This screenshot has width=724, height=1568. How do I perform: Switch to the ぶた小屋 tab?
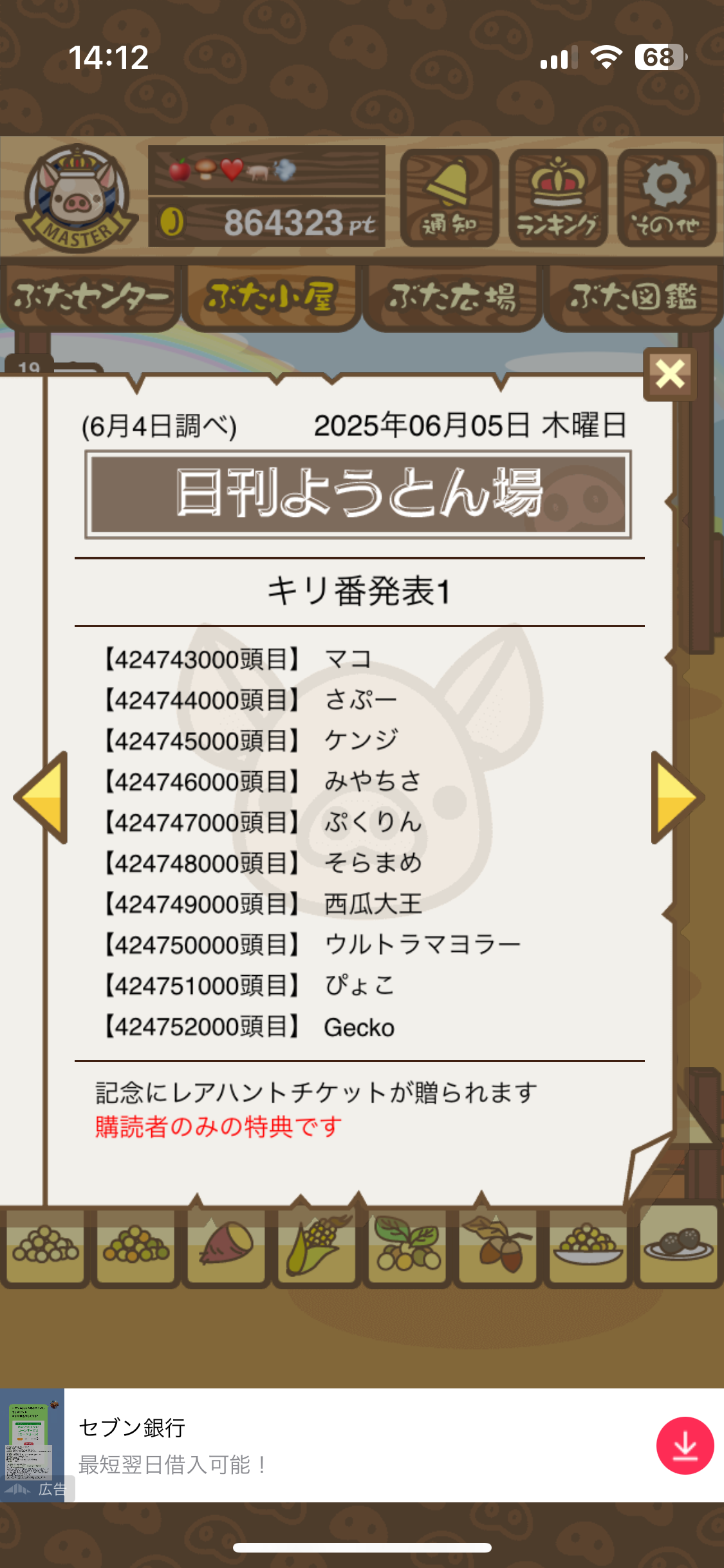point(270,297)
